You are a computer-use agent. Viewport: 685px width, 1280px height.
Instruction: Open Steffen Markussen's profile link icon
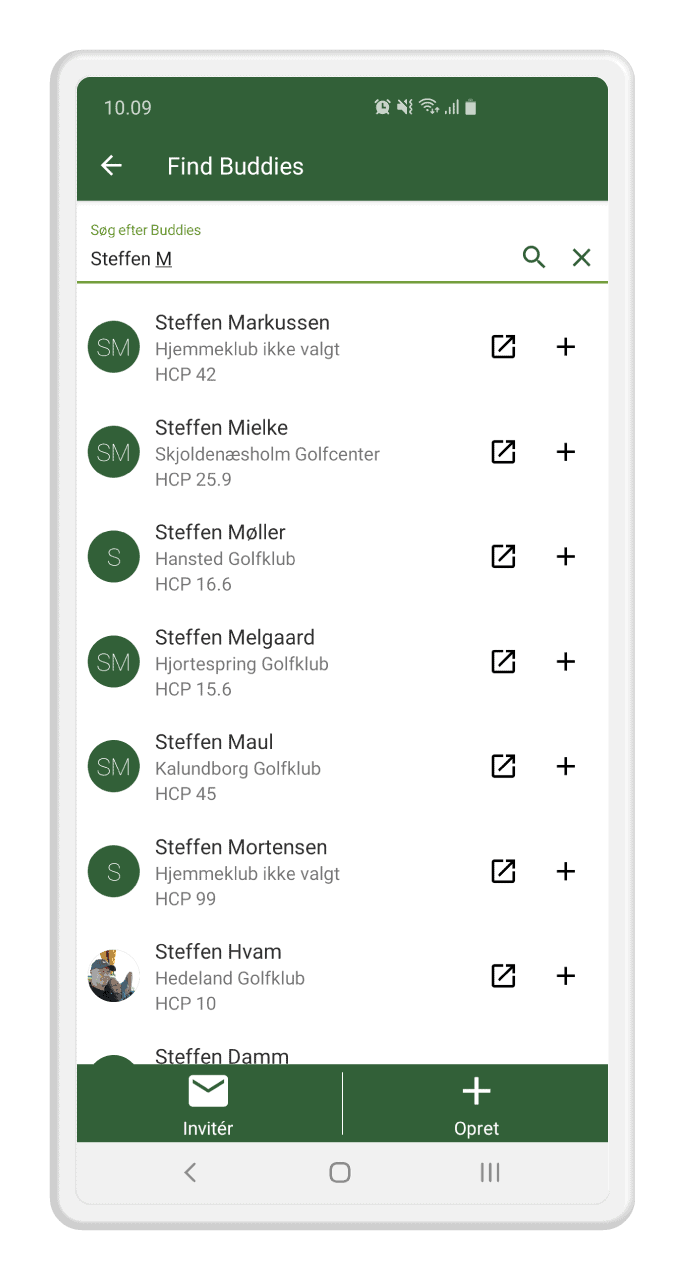[x=503, y=347]
